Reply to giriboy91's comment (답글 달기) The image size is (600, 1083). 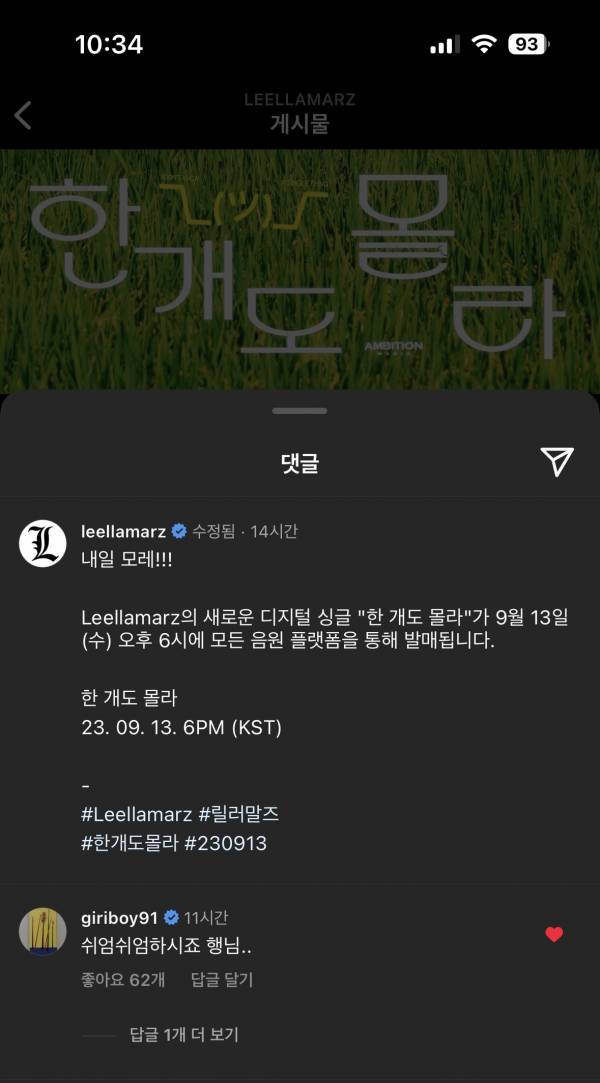pos(222,980)
